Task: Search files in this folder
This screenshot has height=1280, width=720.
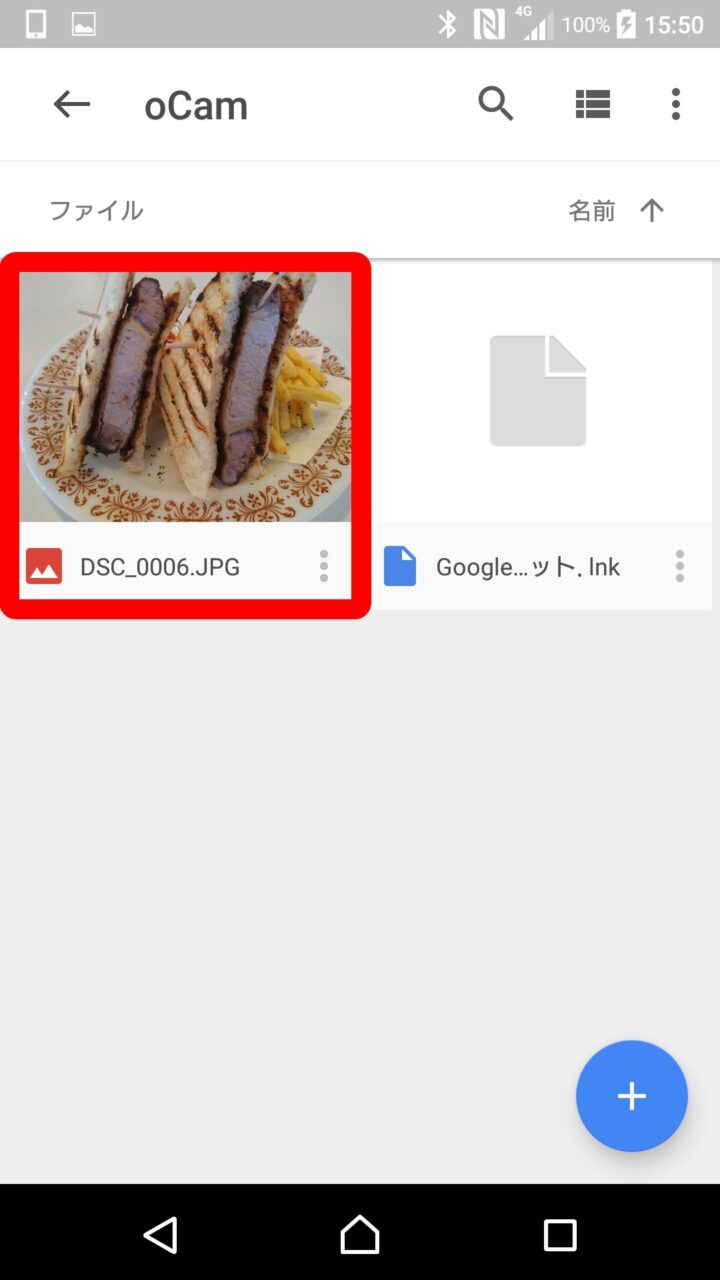Action: point(495,104)
